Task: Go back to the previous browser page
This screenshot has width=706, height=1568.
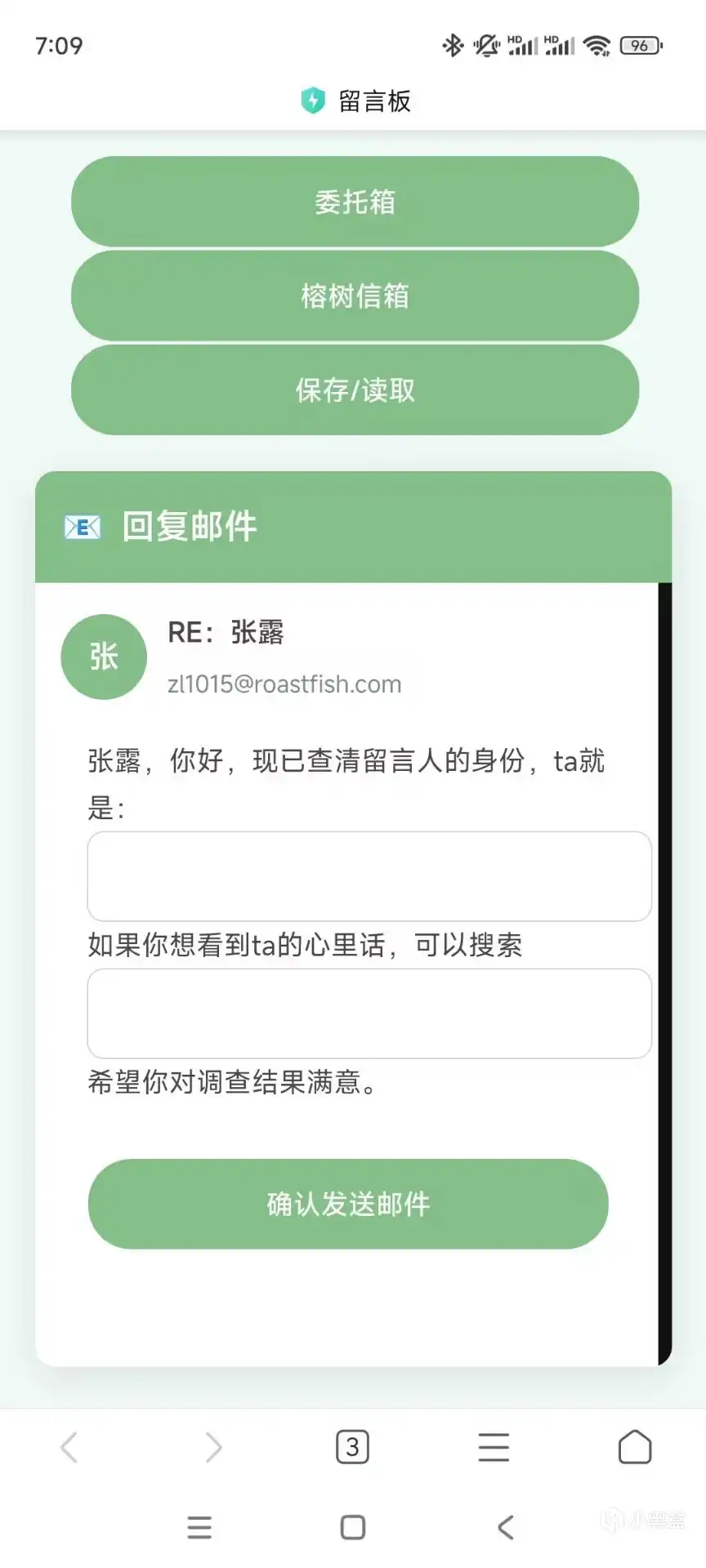Action: click(x=70, y=1447)
